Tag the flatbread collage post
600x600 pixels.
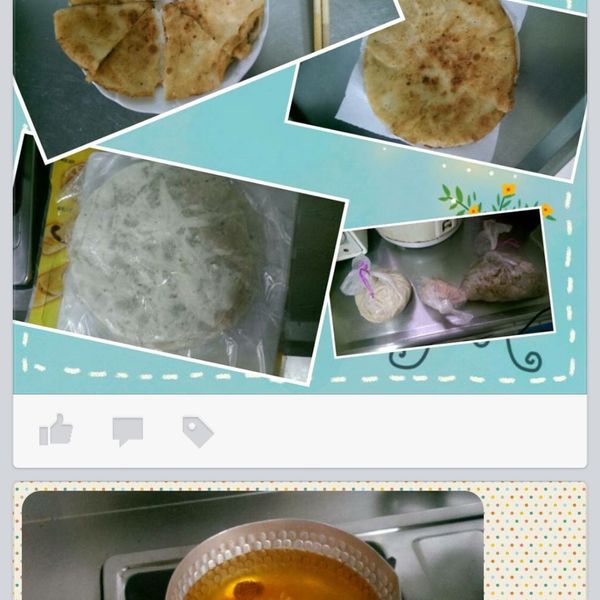pos(197,431)
